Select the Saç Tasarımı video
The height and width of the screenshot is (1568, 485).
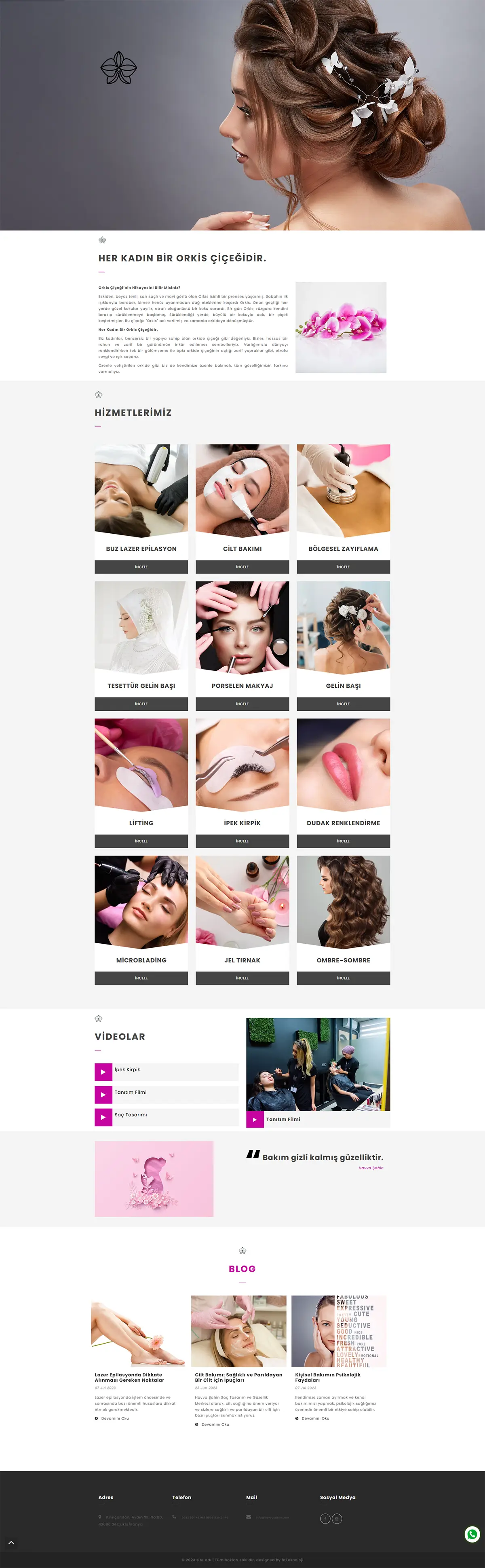pyautogui.click(x=103, y=1117)
